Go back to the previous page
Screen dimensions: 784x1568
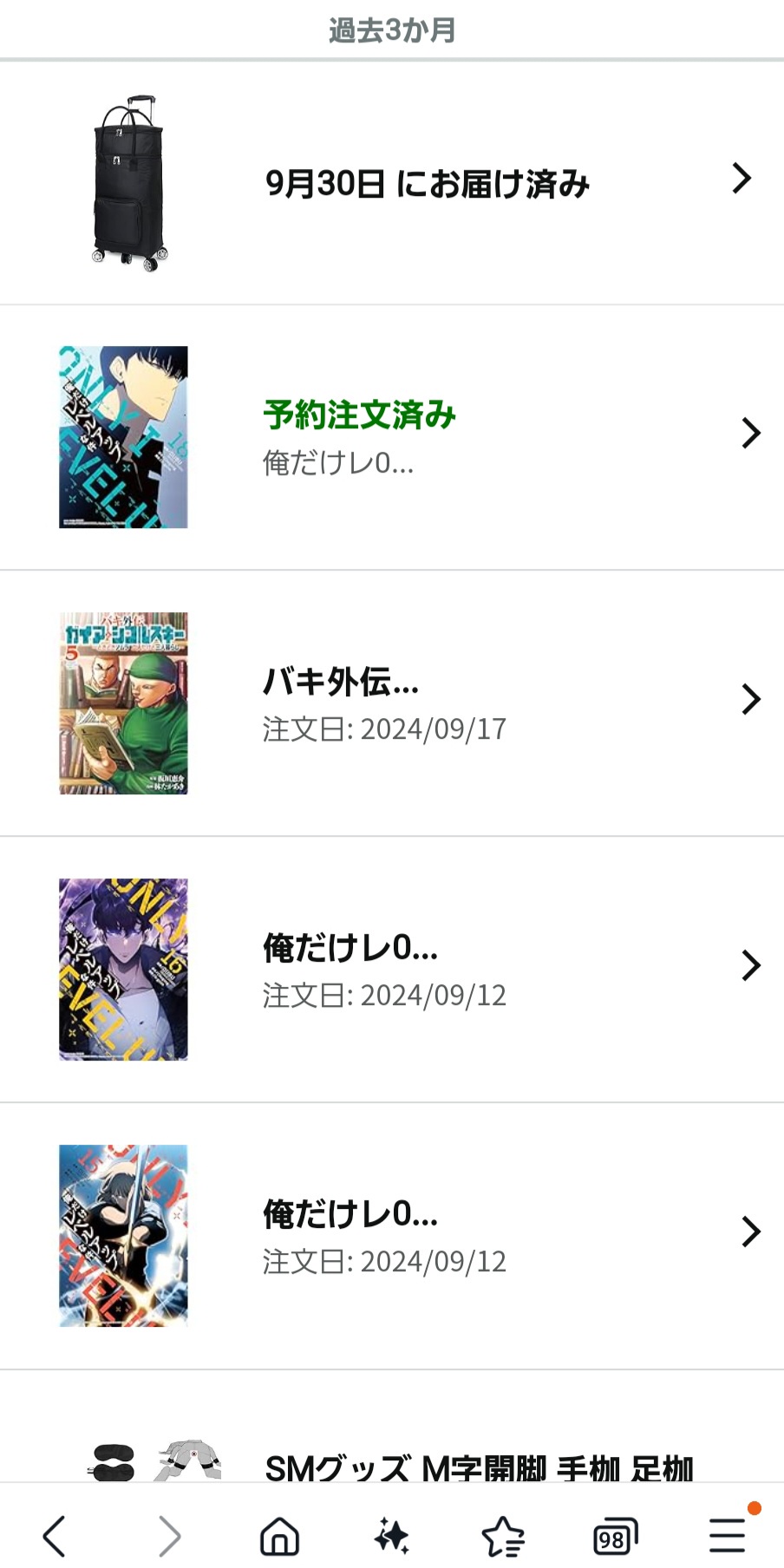(55, 1536)
